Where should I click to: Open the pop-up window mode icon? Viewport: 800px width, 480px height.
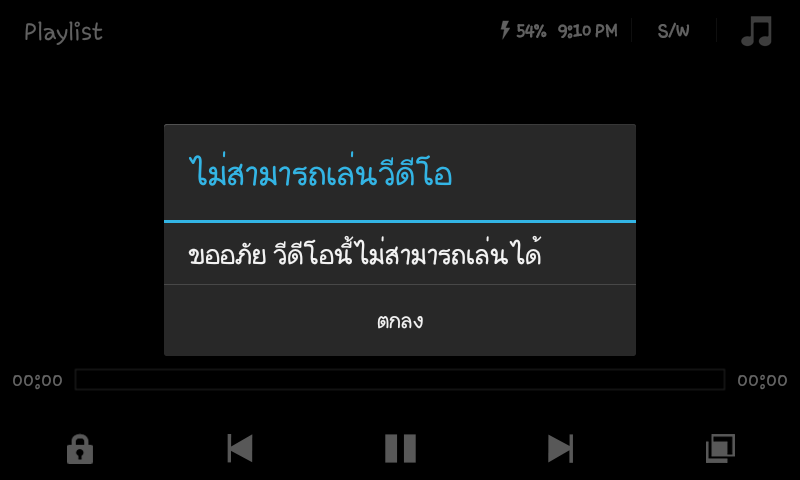tap(720, 448)
